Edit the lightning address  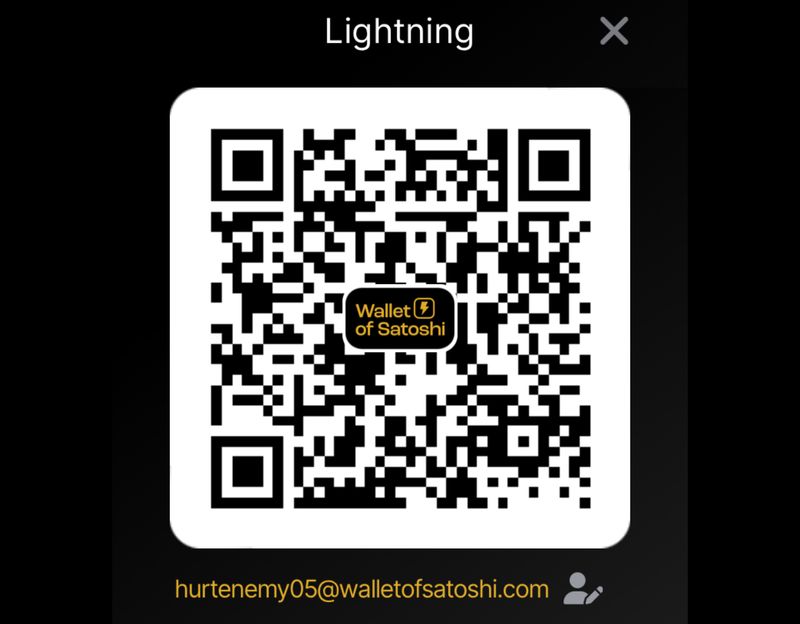[x=583, y=588]
